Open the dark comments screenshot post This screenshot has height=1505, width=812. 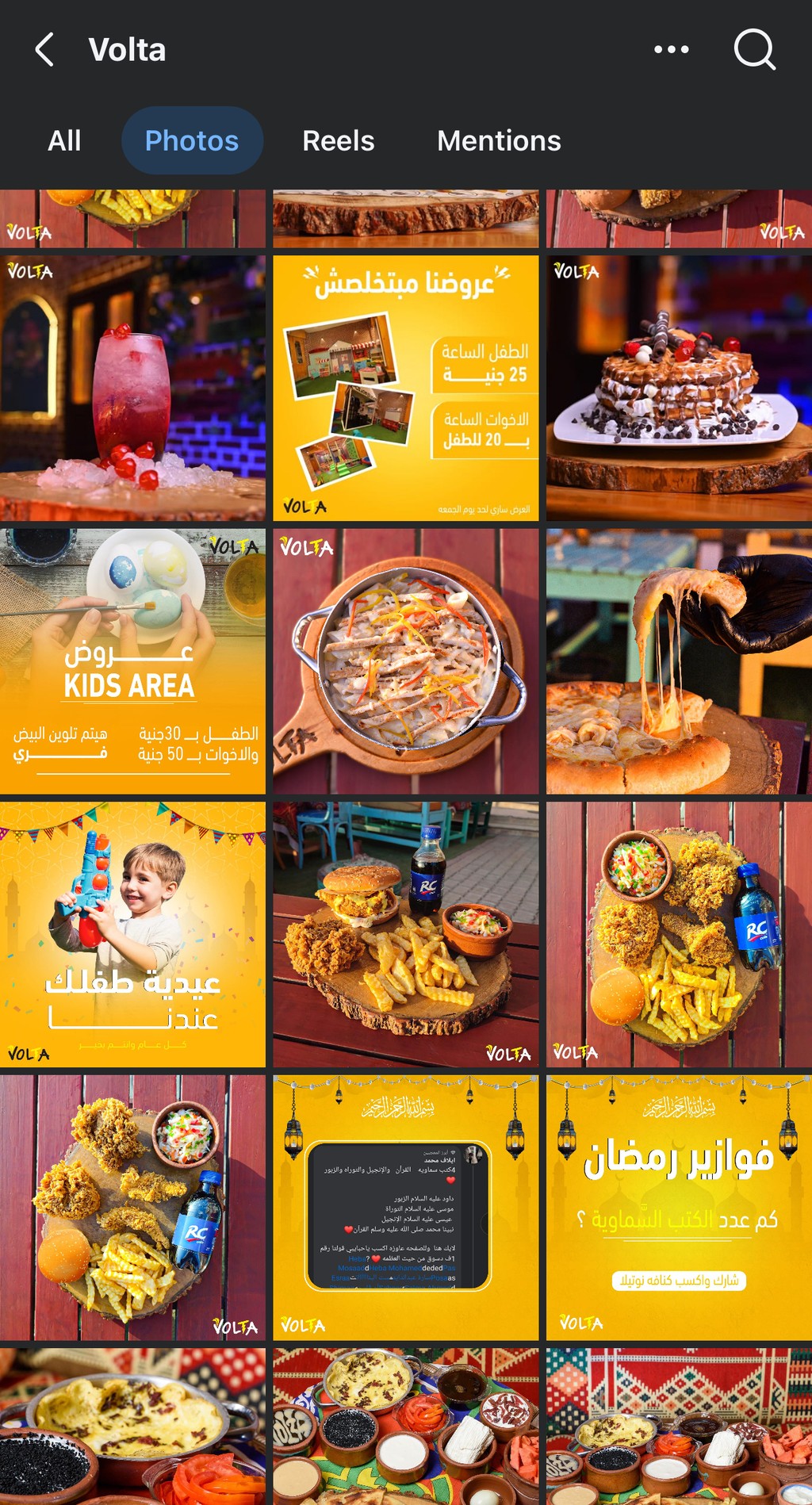point(405,1207)
